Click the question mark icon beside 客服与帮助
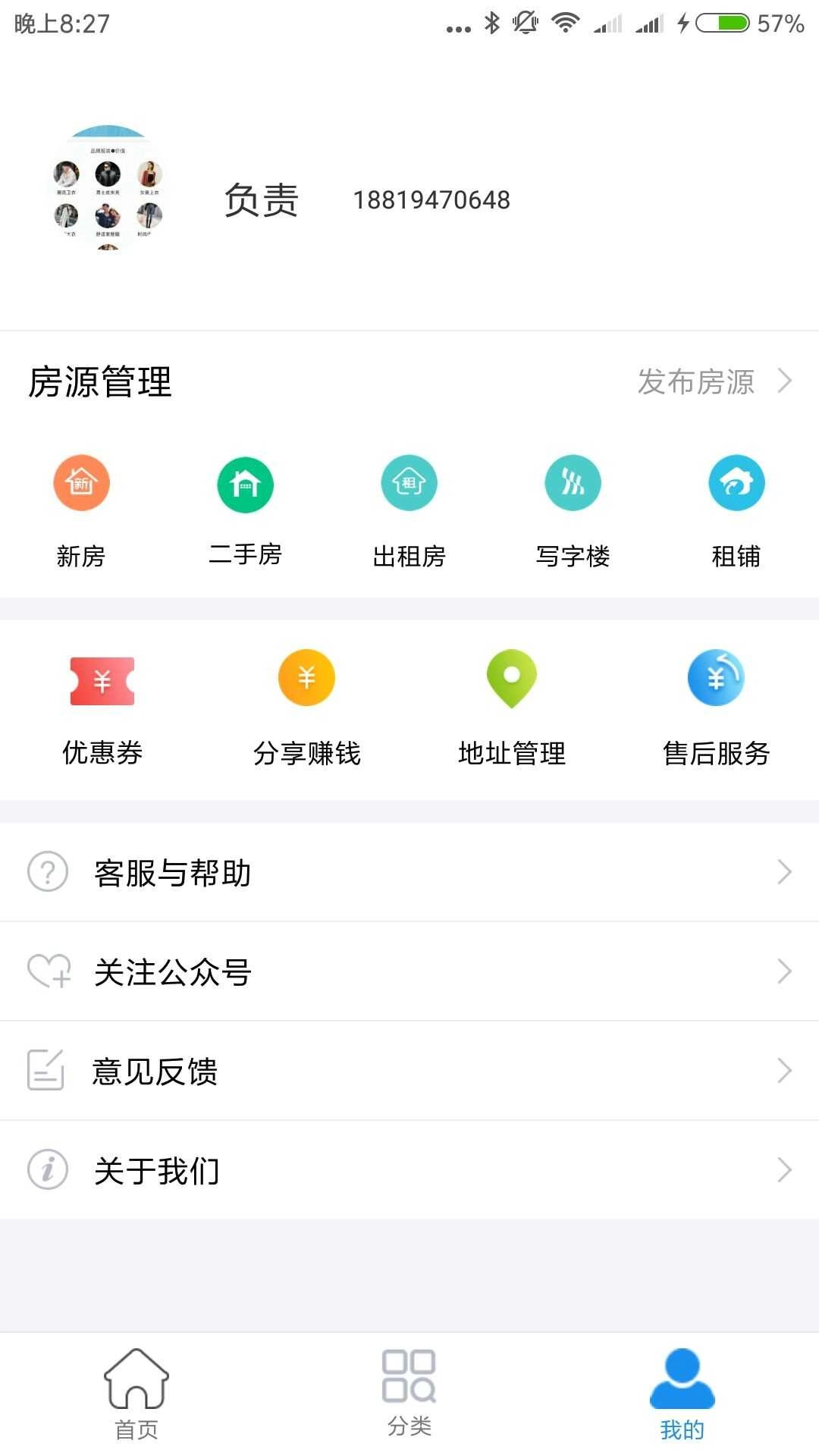 (x=48, y=872)
